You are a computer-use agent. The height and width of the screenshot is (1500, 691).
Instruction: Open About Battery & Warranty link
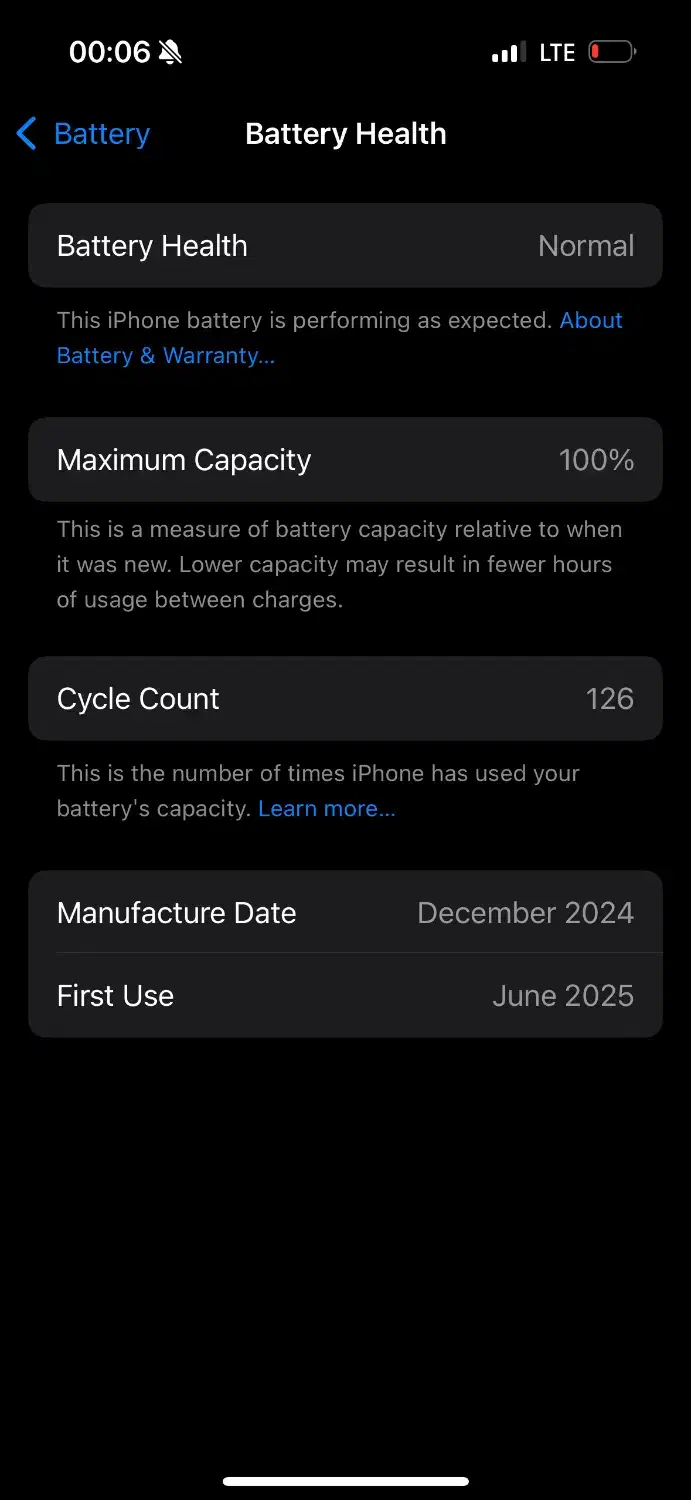pyautogui.click(x=165, y=355)
